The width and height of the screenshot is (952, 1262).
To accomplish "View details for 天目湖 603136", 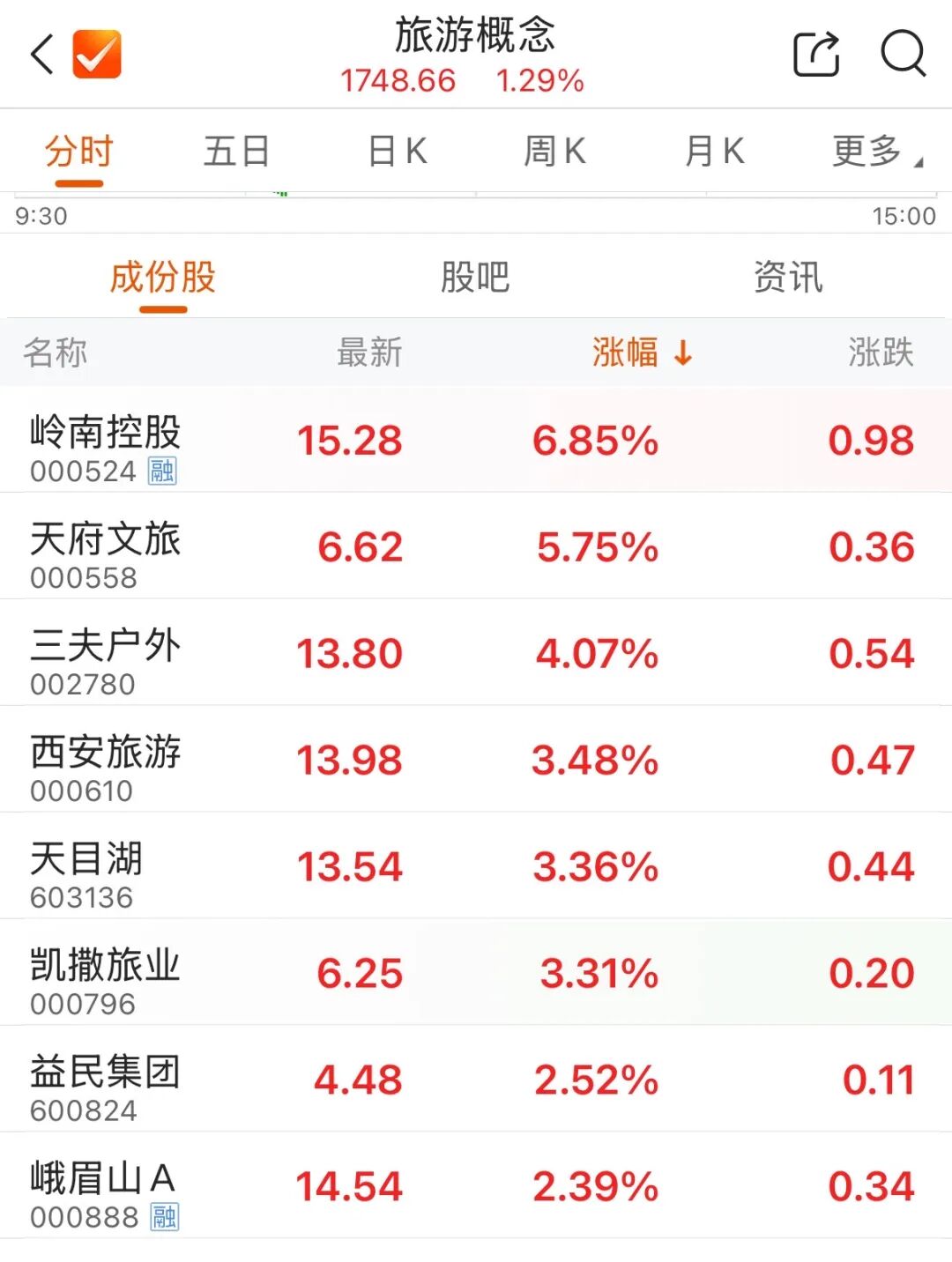I will click(x=476, y=866).
